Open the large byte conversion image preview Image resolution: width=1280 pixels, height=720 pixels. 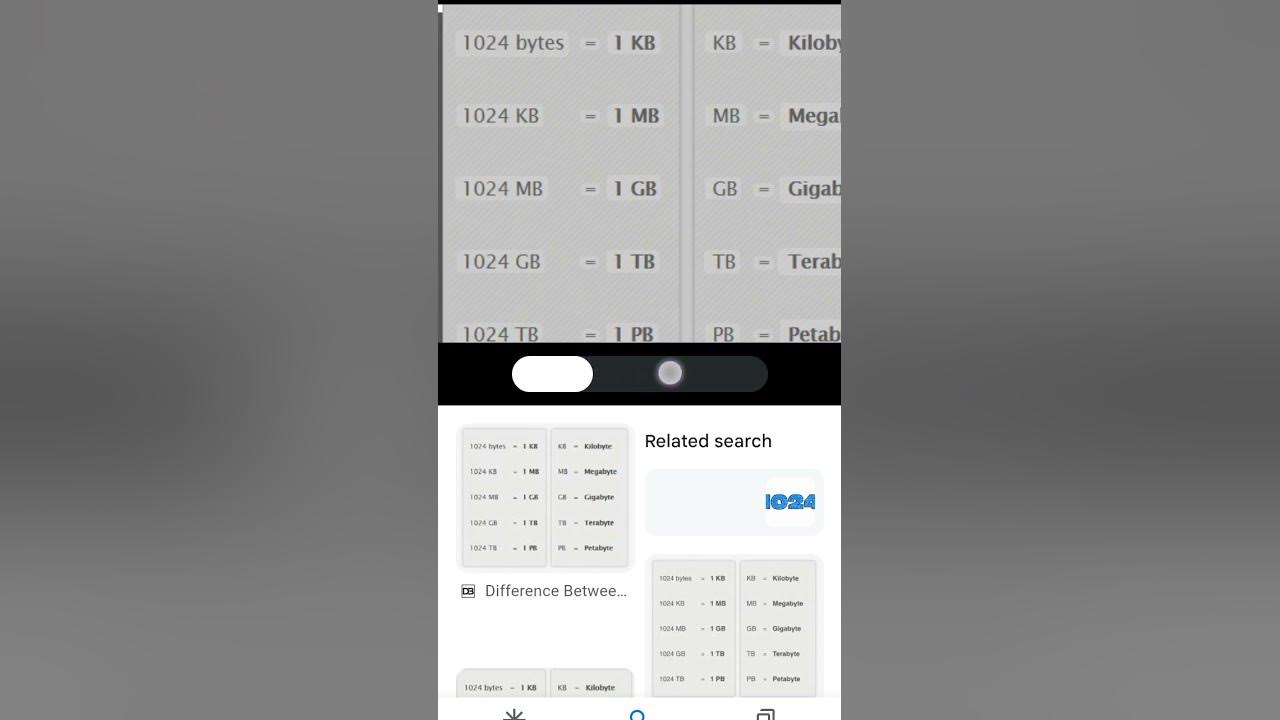tap(640, 175)
